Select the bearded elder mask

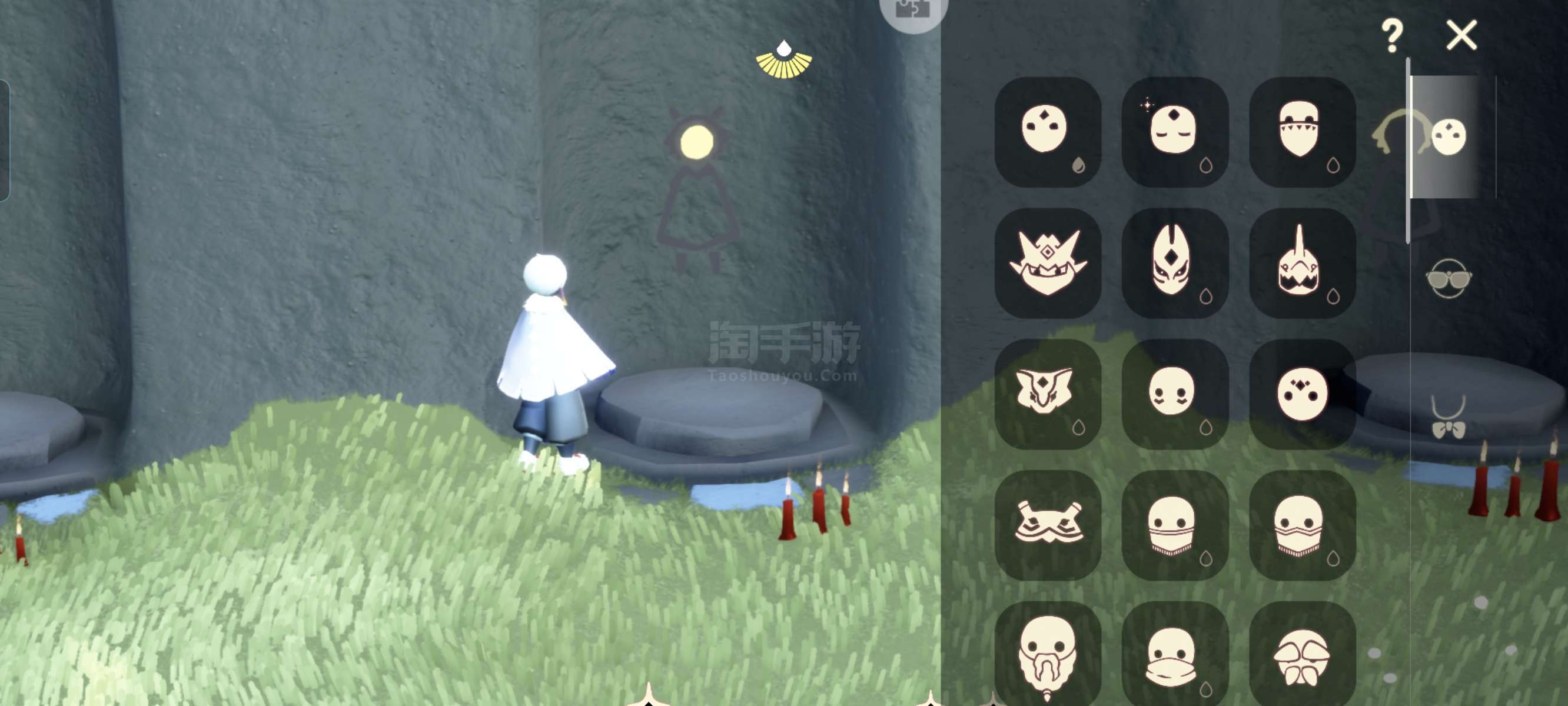coord(1047,654)
